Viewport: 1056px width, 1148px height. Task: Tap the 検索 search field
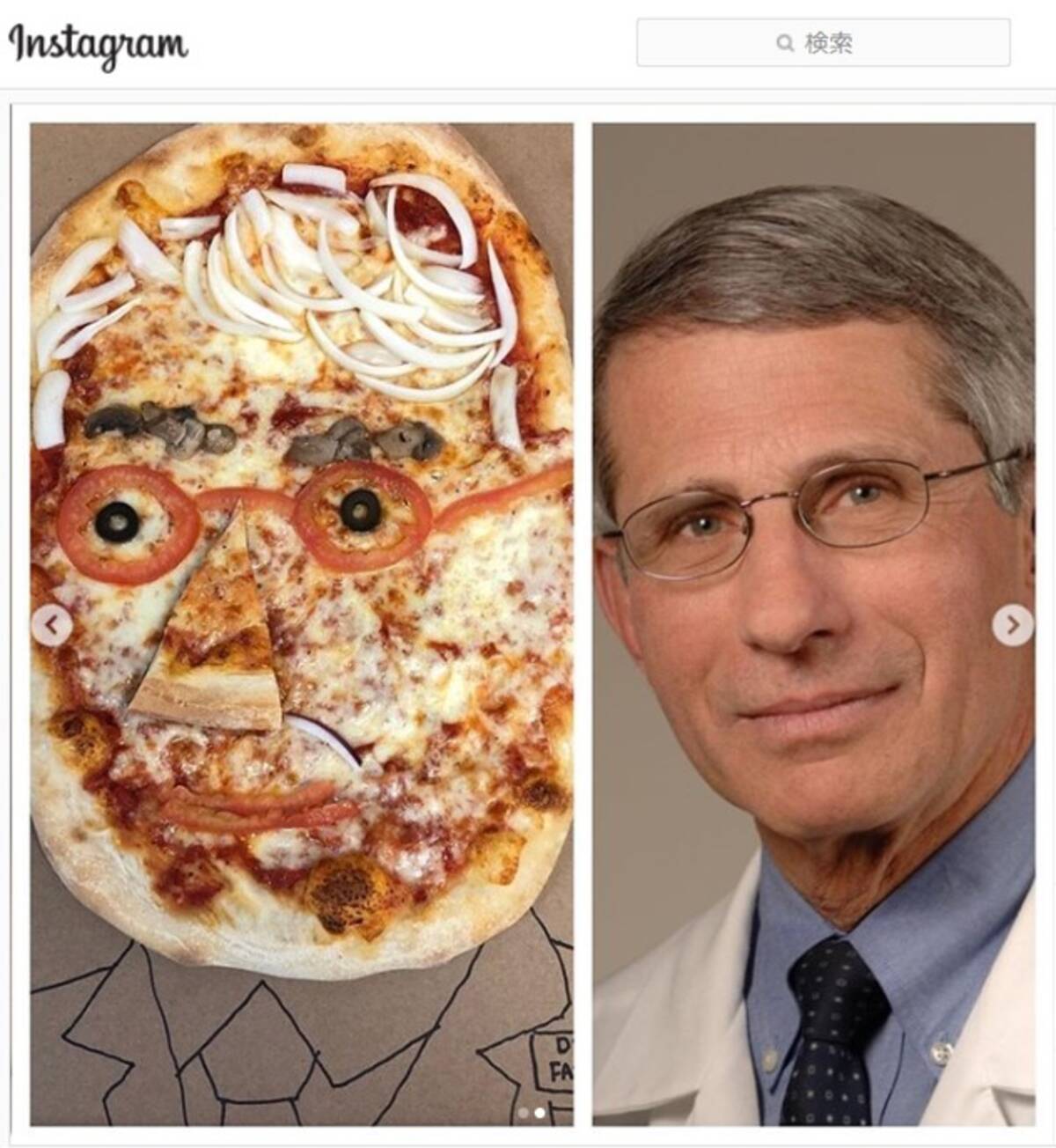(823, 43)
